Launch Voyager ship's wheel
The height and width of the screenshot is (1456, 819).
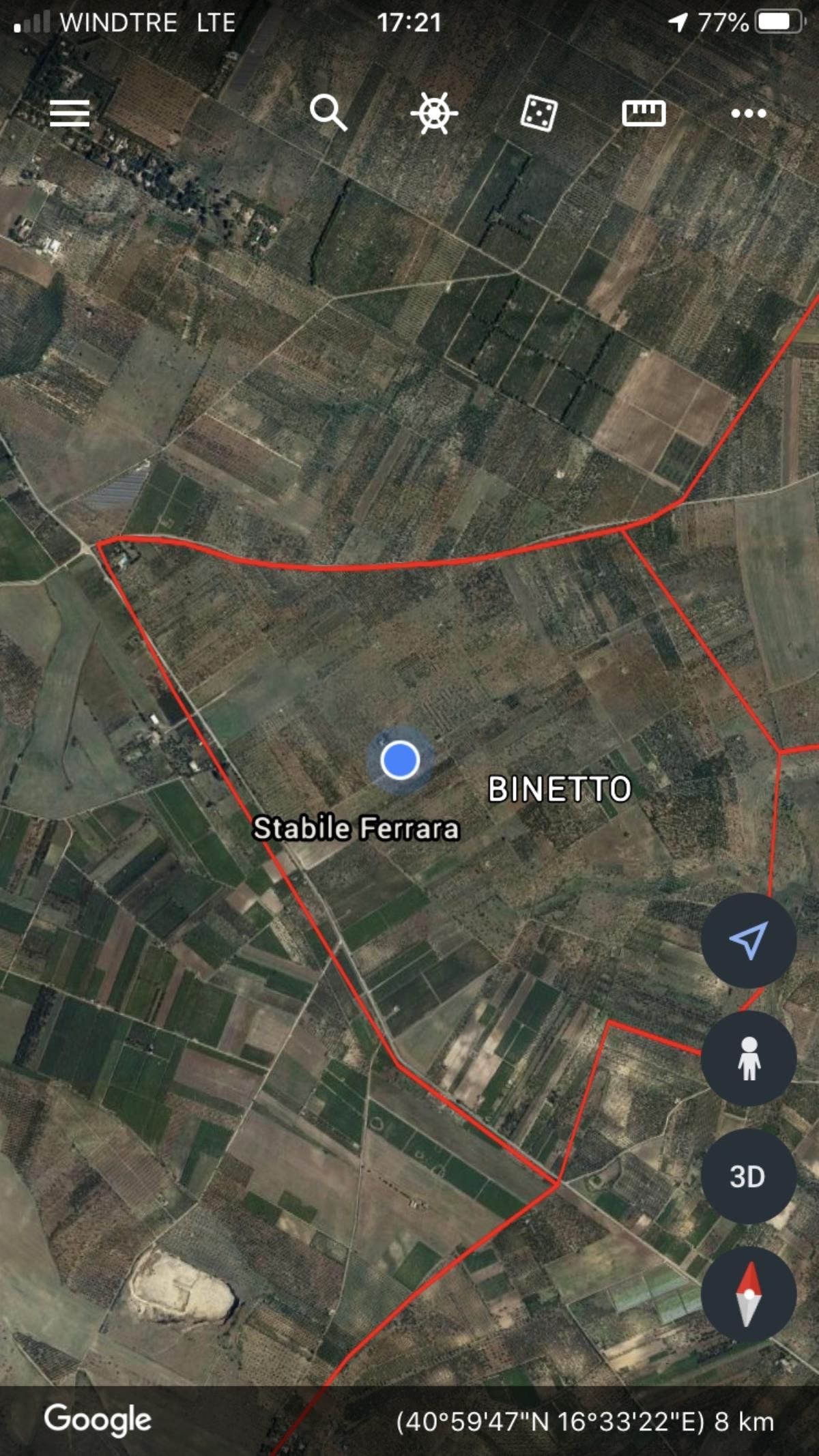pos(434,113)
